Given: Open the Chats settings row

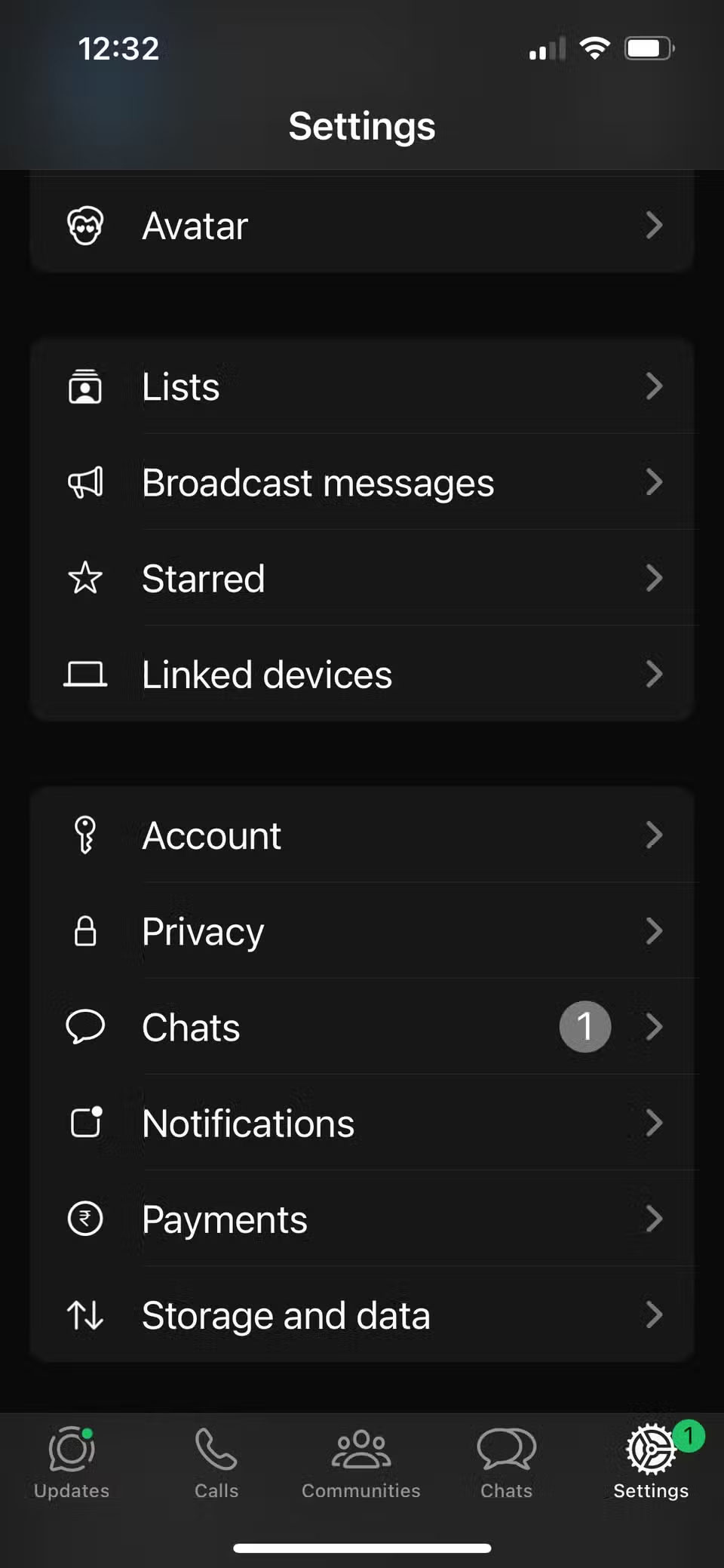Looking at the screenshot, I should coord(360,1028).
